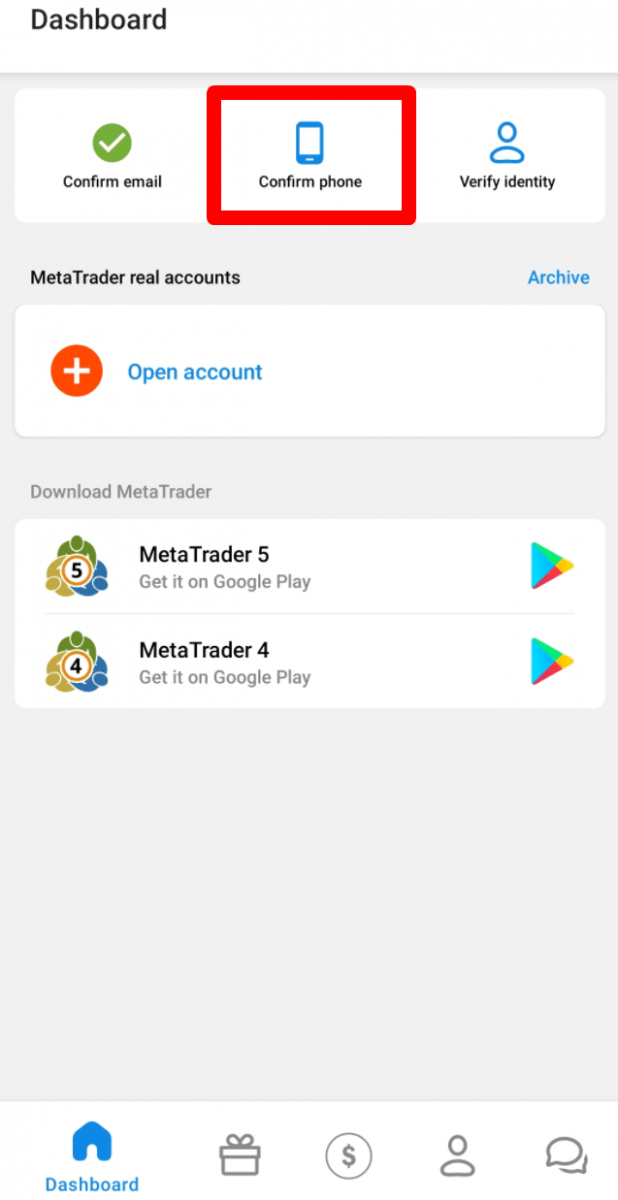
Task: Get MetaTrader 5 on Google Play
Action: (551, 567)
